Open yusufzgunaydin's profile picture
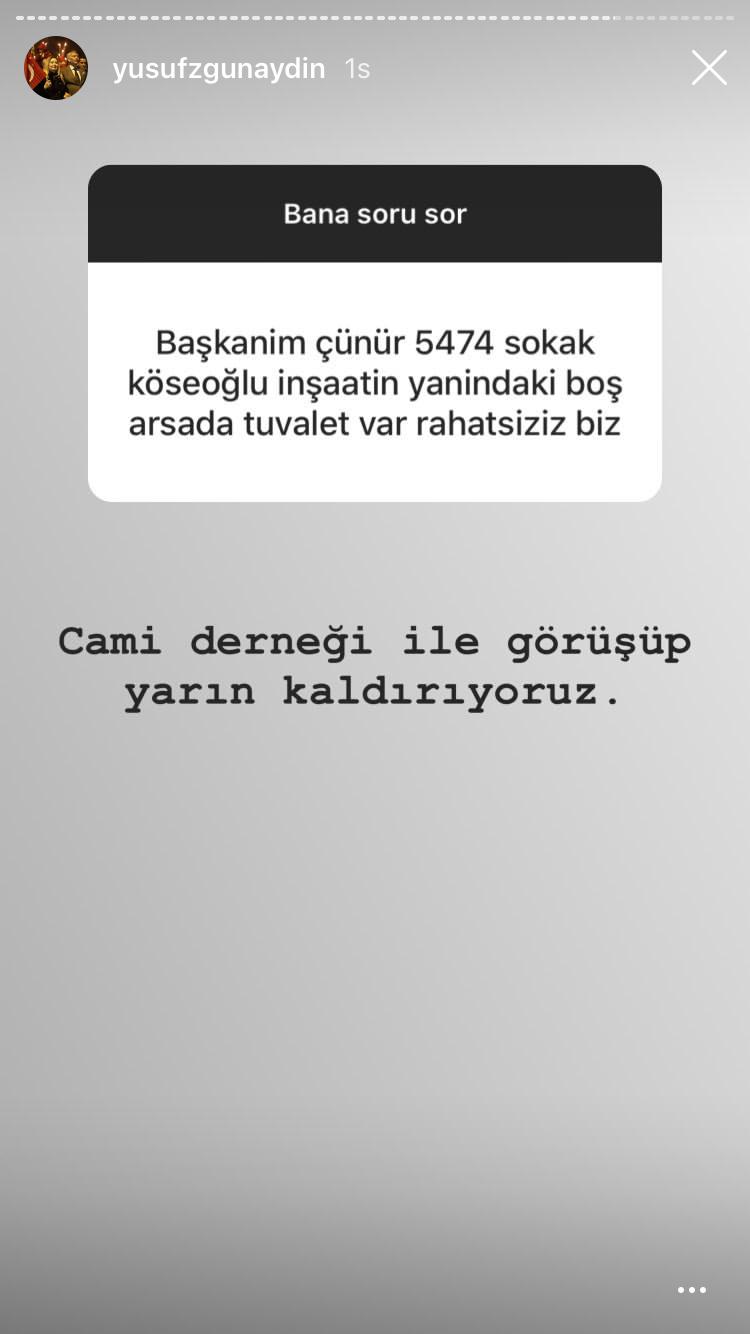Image resolution: width=750 pixels, height=1334 pixels. click(56, 68)
